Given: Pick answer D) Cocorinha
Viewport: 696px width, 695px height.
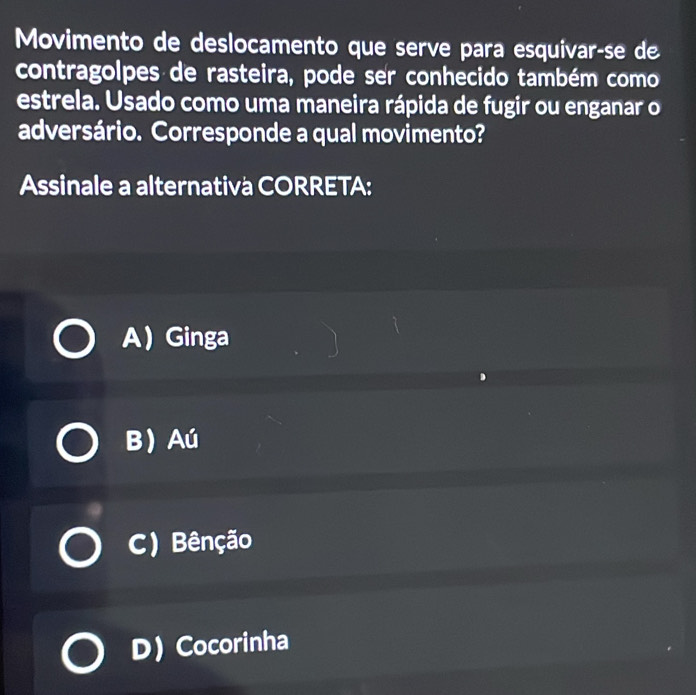Looking at the screenshot, I should point(83,653).
